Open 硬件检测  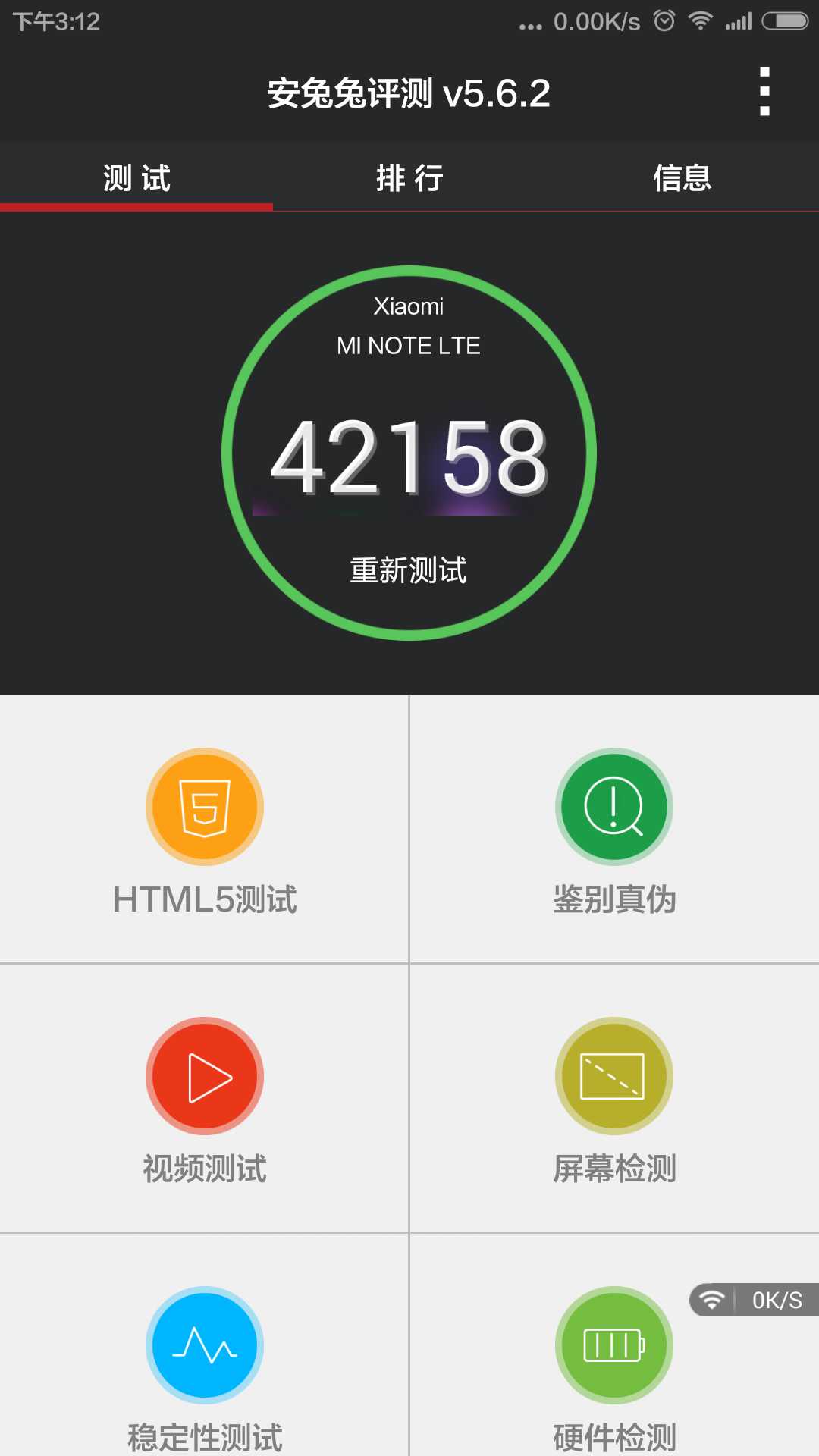[x=614, y=1365]
